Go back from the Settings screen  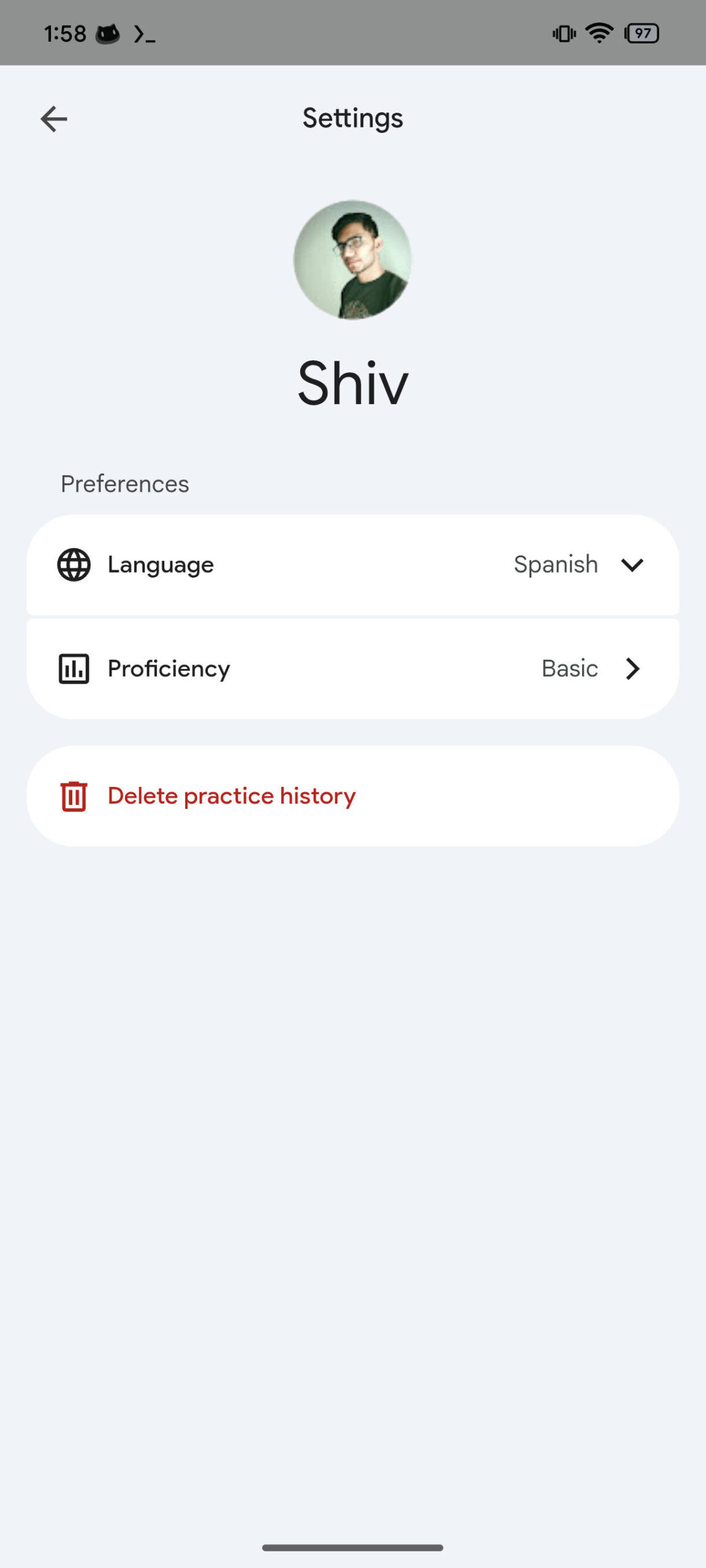54,119
